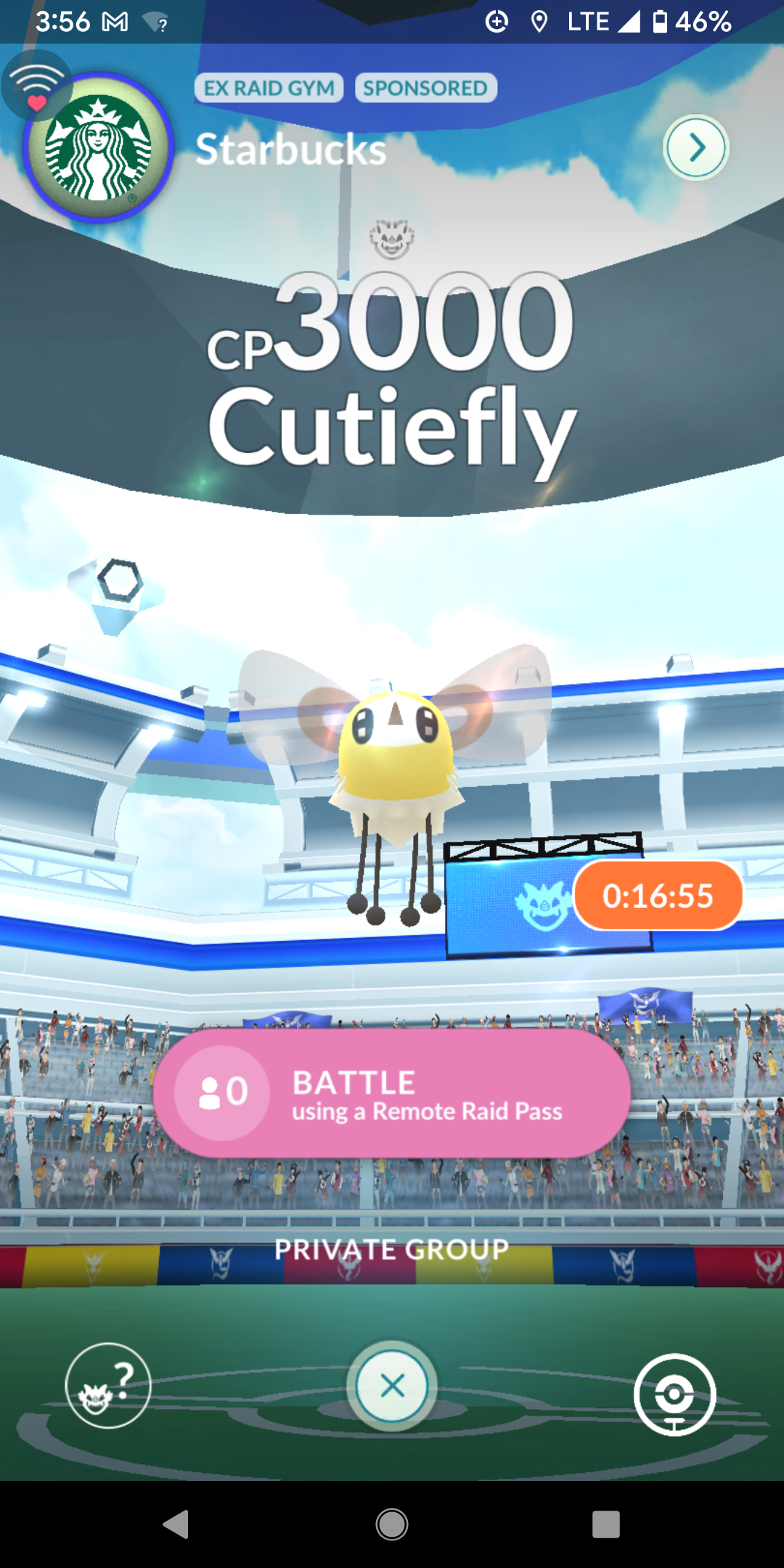Close the raid lobby screen

(x=392, y=1386)
